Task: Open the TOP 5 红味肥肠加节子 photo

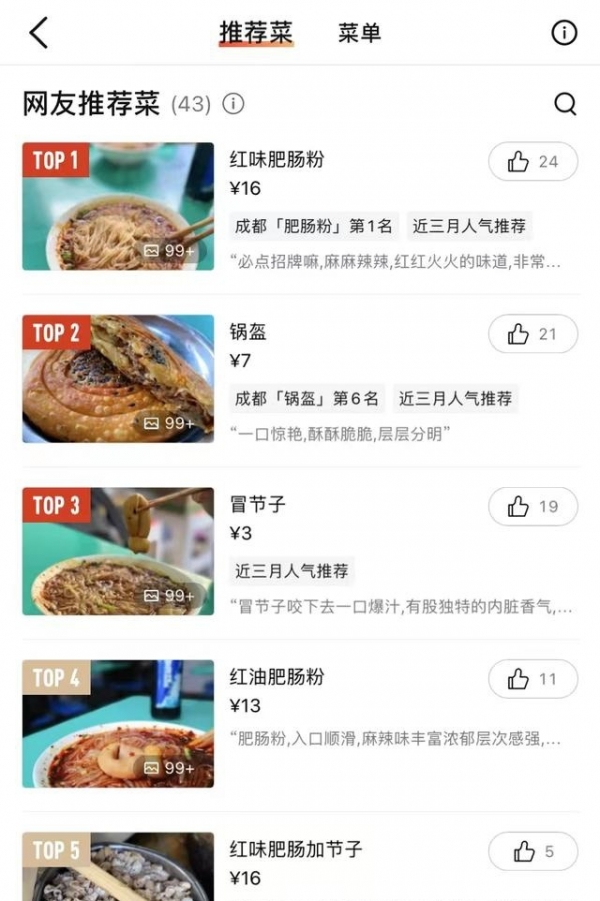Action: [118, 868]
